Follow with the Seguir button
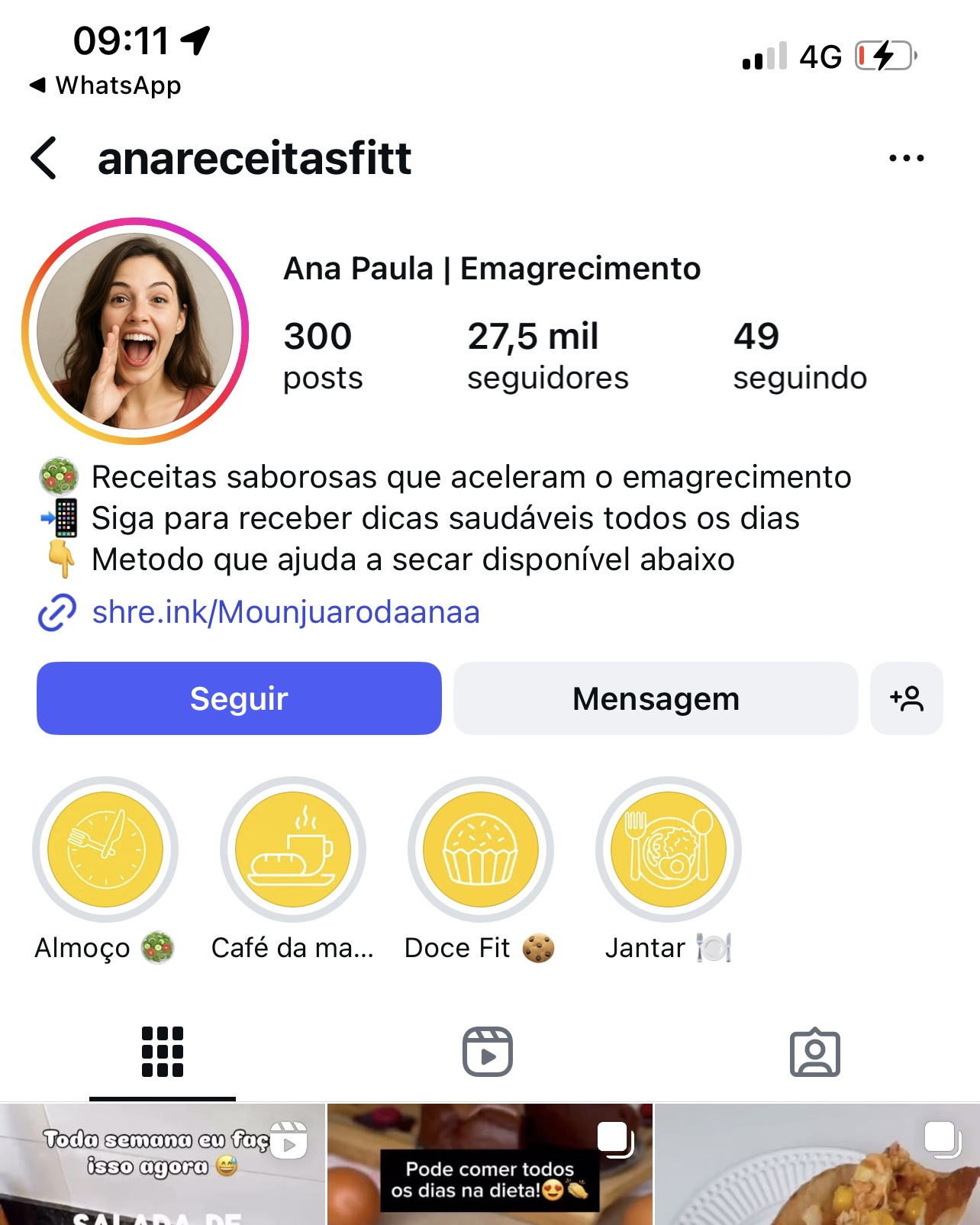980x1225 pixels. [x=239, y=698]
